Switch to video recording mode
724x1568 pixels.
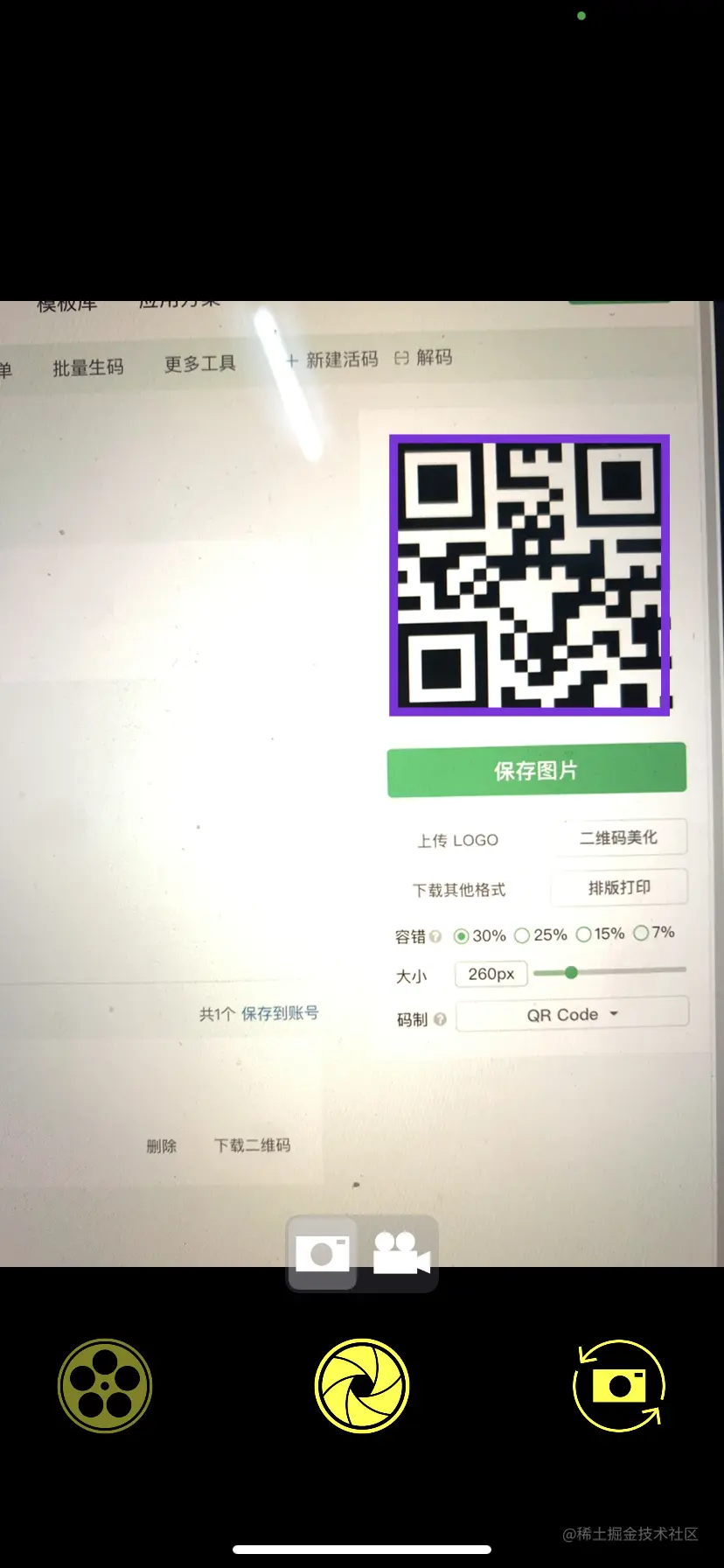coord(400,1253)
